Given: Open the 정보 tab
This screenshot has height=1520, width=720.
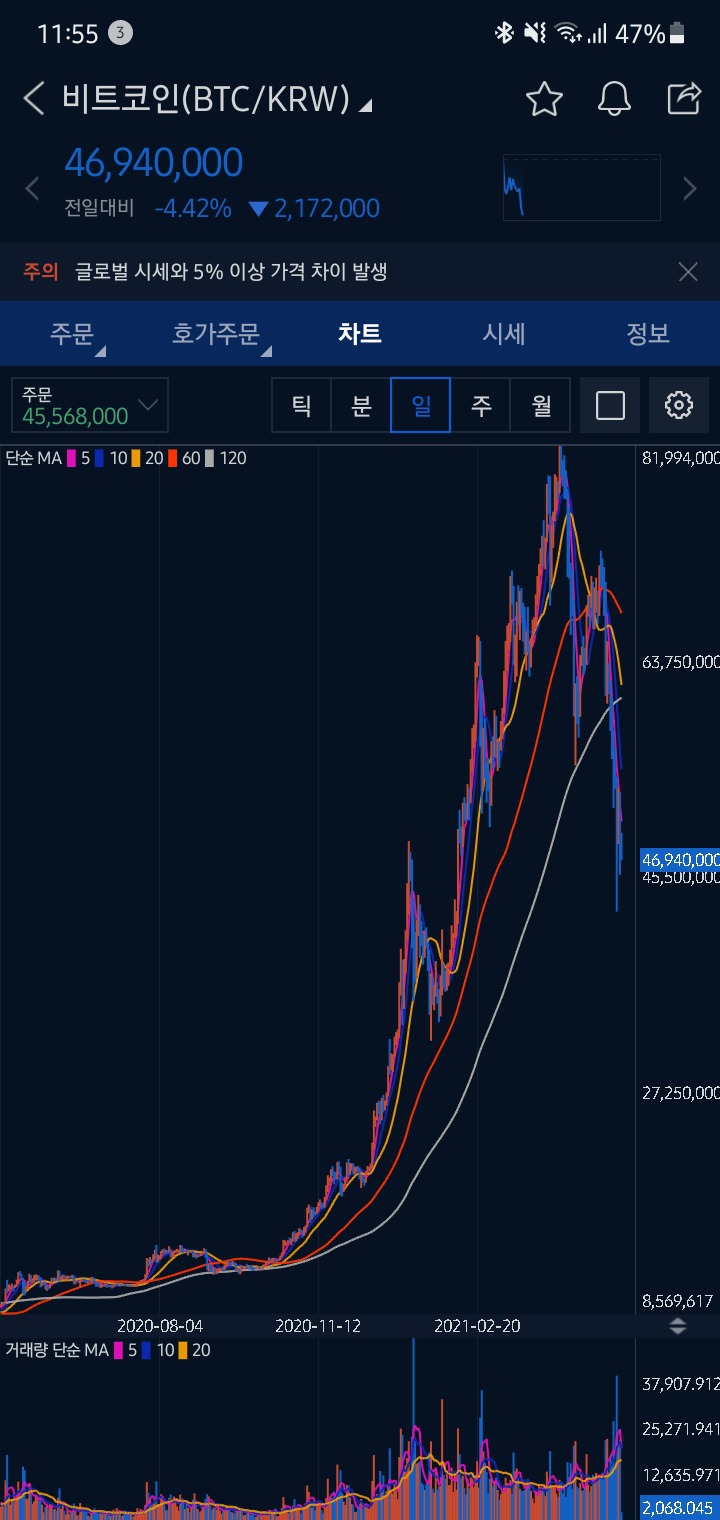Looking at the screenshot, I should click(647, 334).
